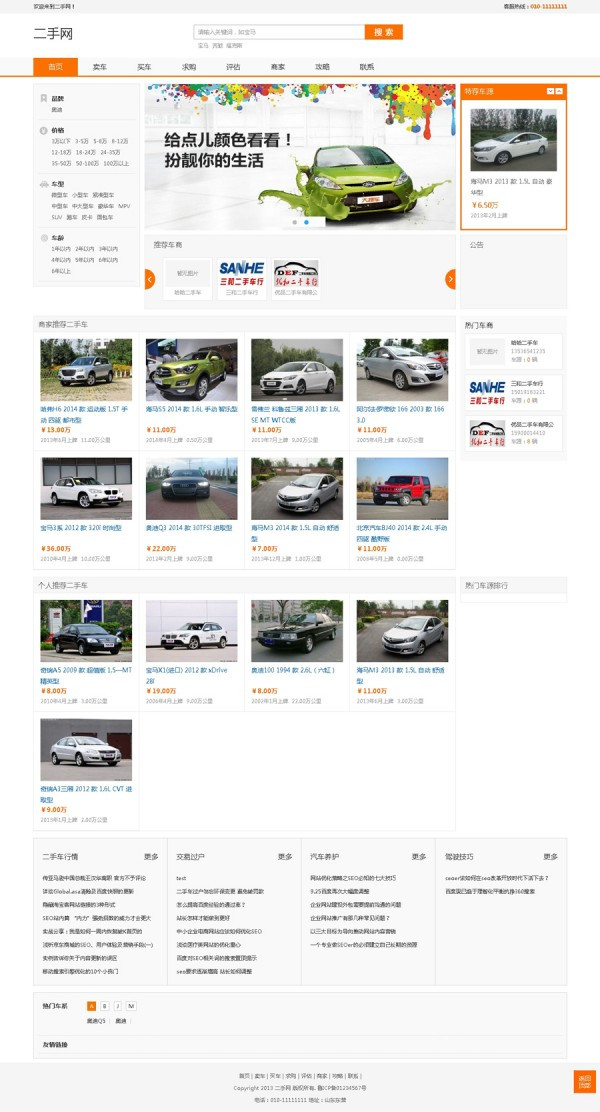Switch to the 卖车 nav tab
Image resolution: width=600 pixels, height=1112 pixels.
click(99, 67)
